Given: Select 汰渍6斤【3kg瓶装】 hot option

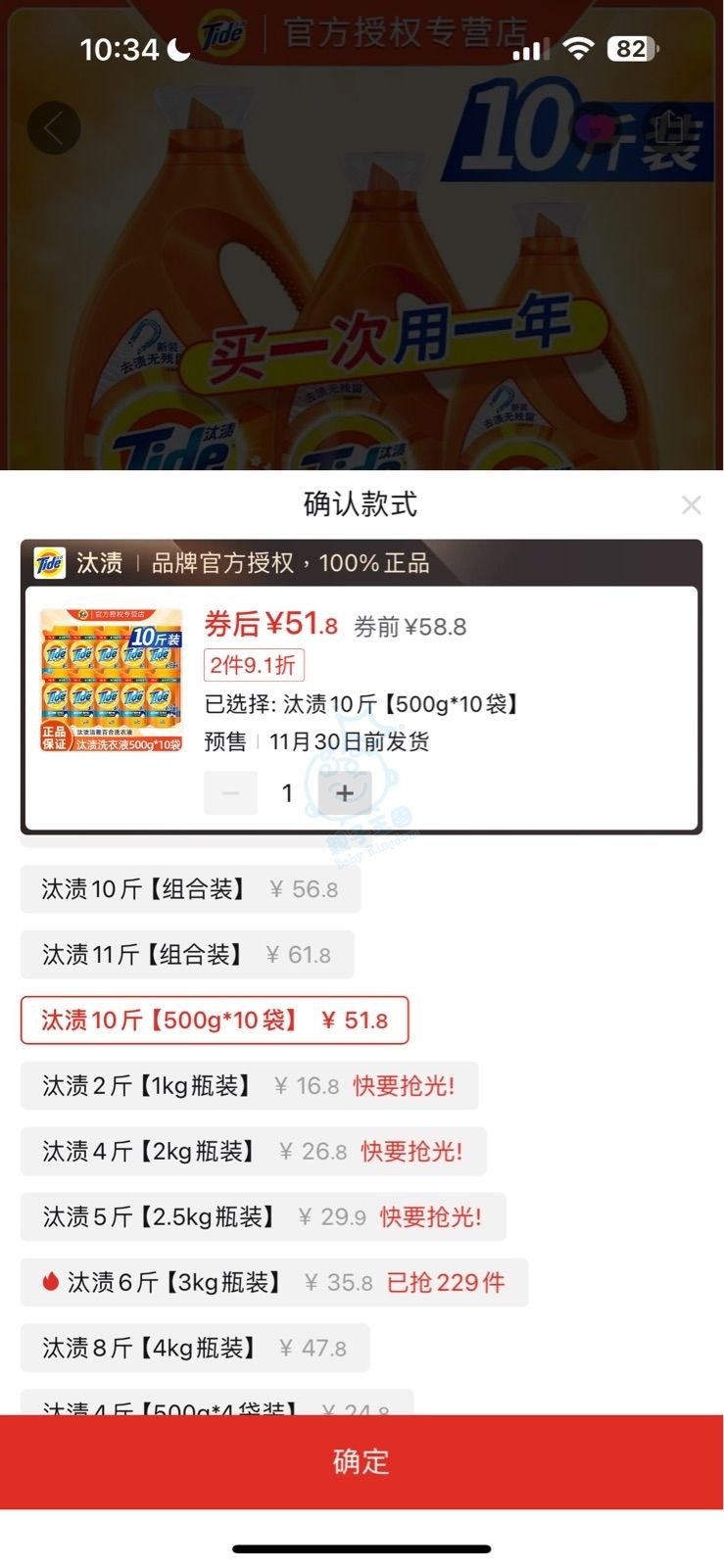Looking at the screenshot, I should click(x=273, y=1283).
